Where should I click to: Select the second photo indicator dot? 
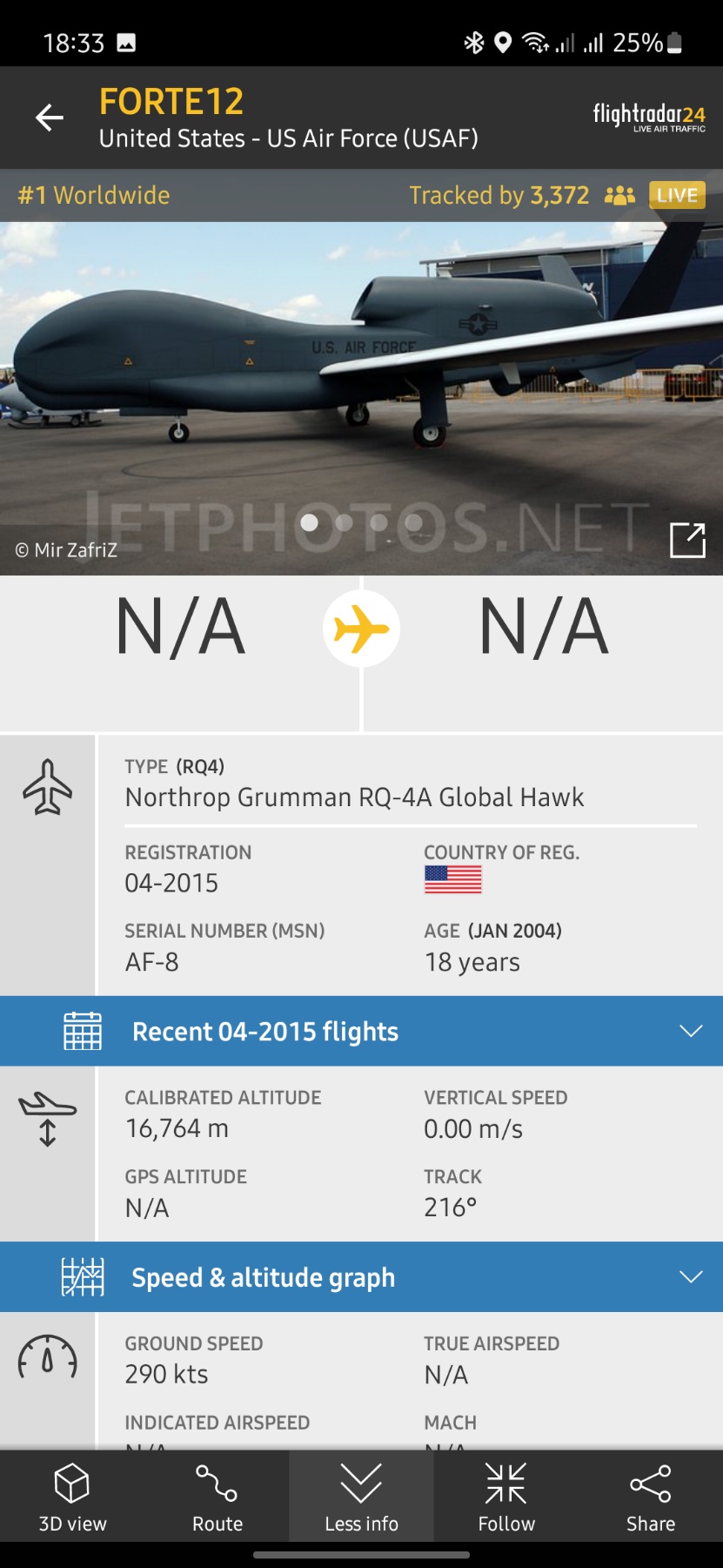coord(344,522)
